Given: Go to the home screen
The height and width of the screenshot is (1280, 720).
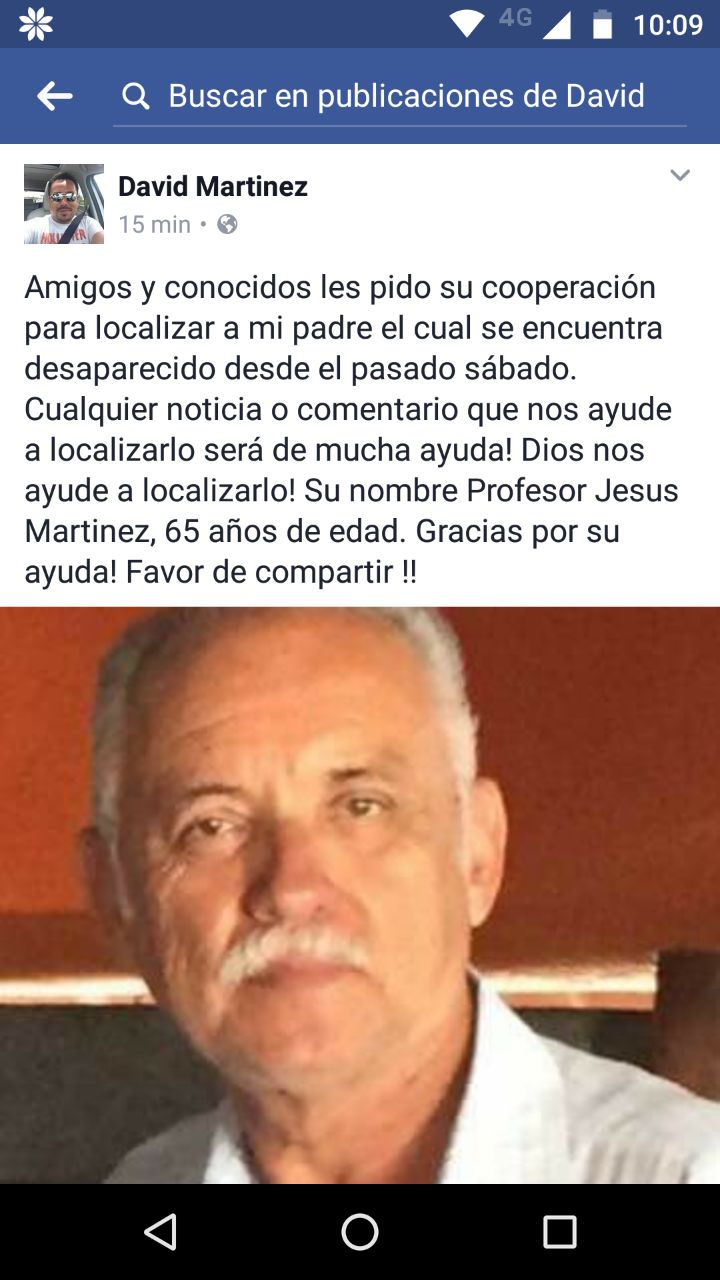Looking at the screenshot, I should [x=360, y=1232].
